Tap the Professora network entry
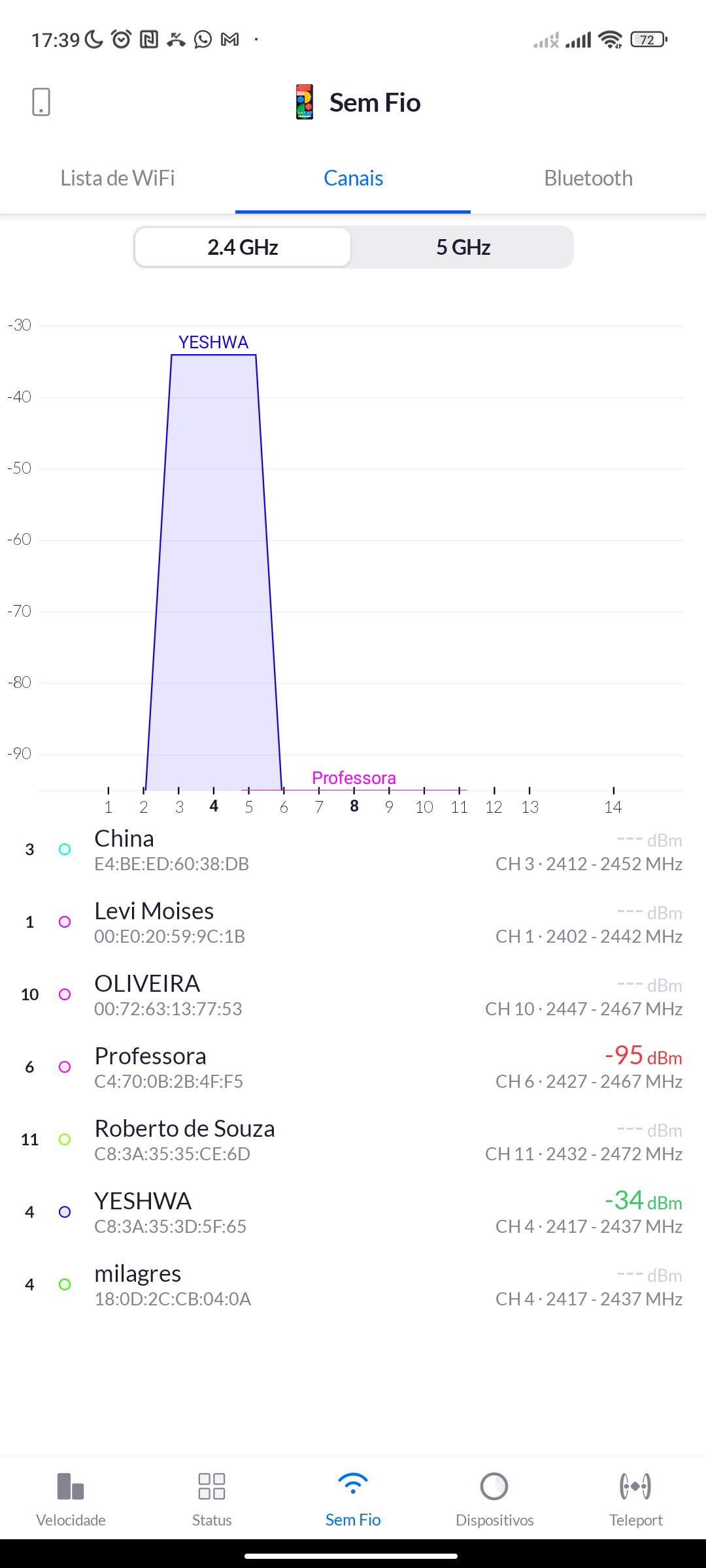This screenshot has width=706, height=1568. click(353, 1068)
